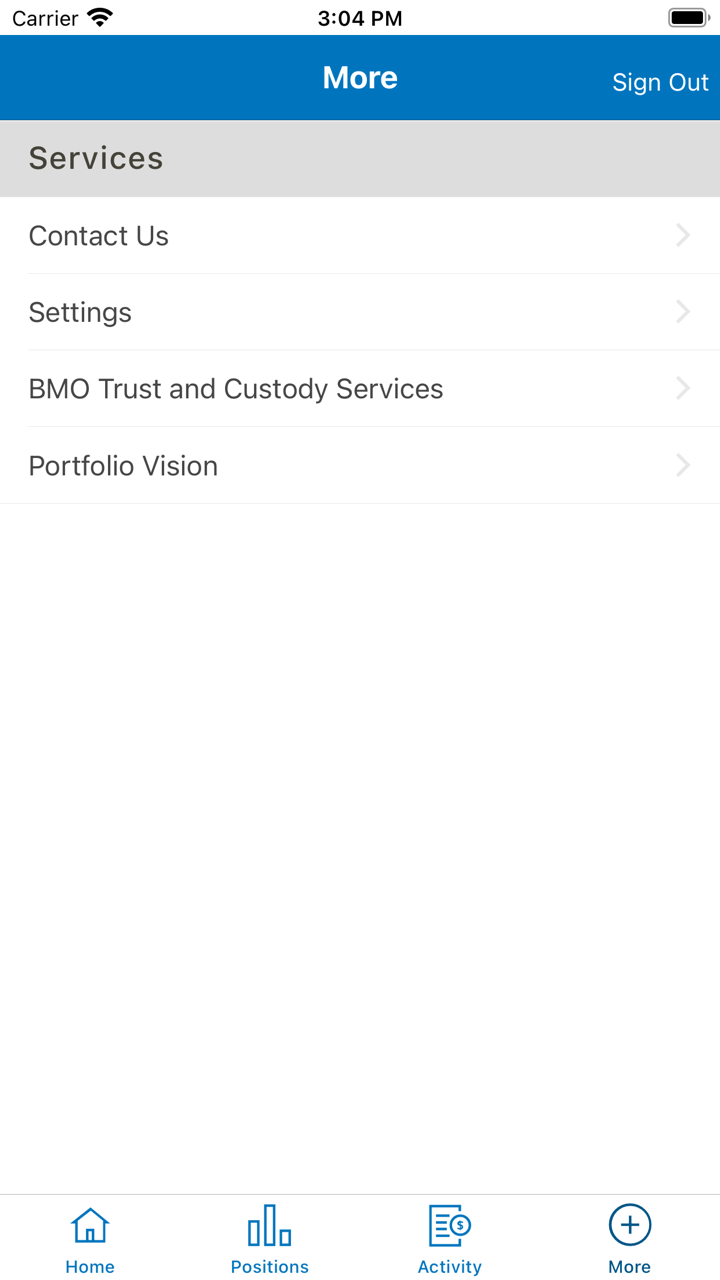Switch to the More screen header

359,77
